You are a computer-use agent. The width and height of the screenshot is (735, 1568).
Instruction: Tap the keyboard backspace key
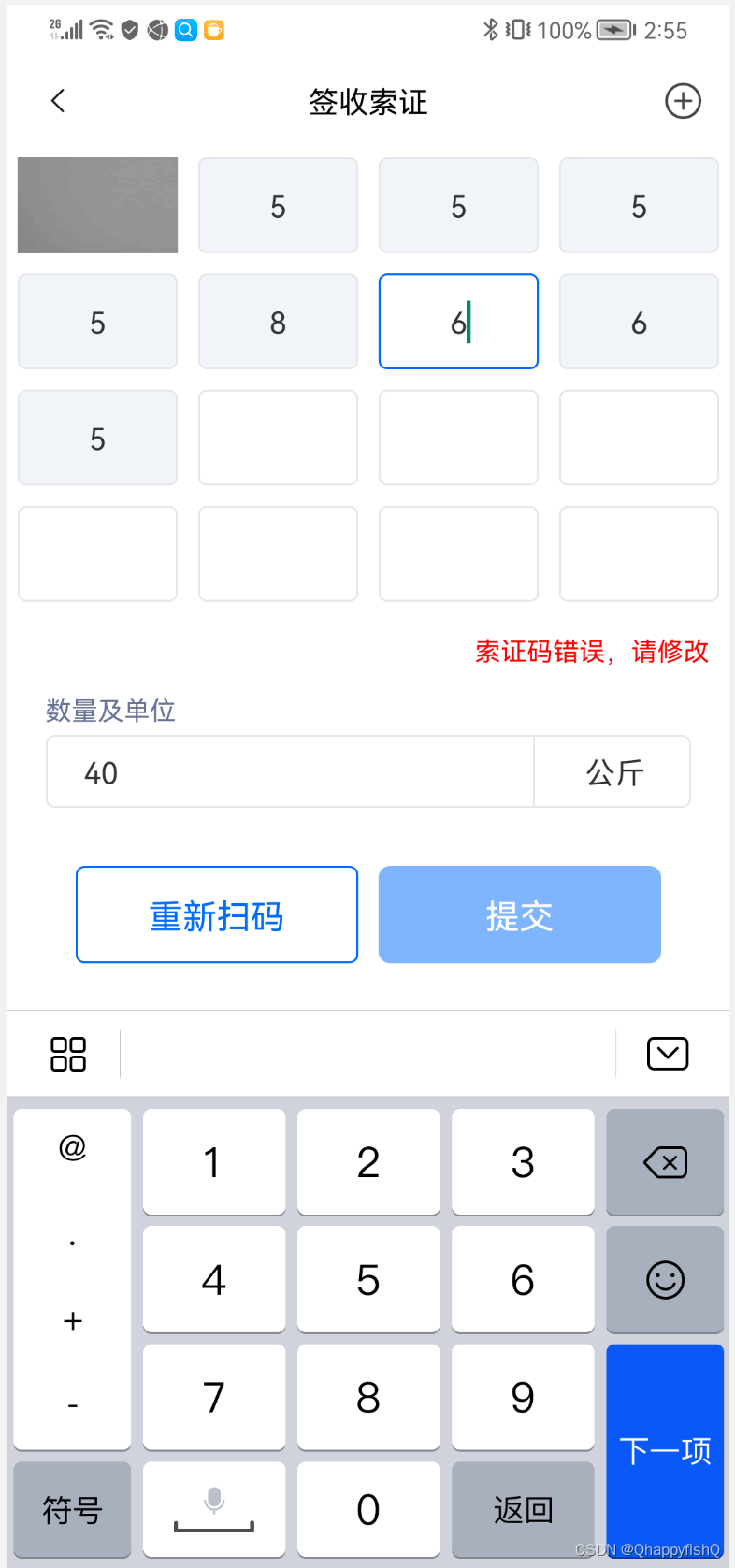665,1162
